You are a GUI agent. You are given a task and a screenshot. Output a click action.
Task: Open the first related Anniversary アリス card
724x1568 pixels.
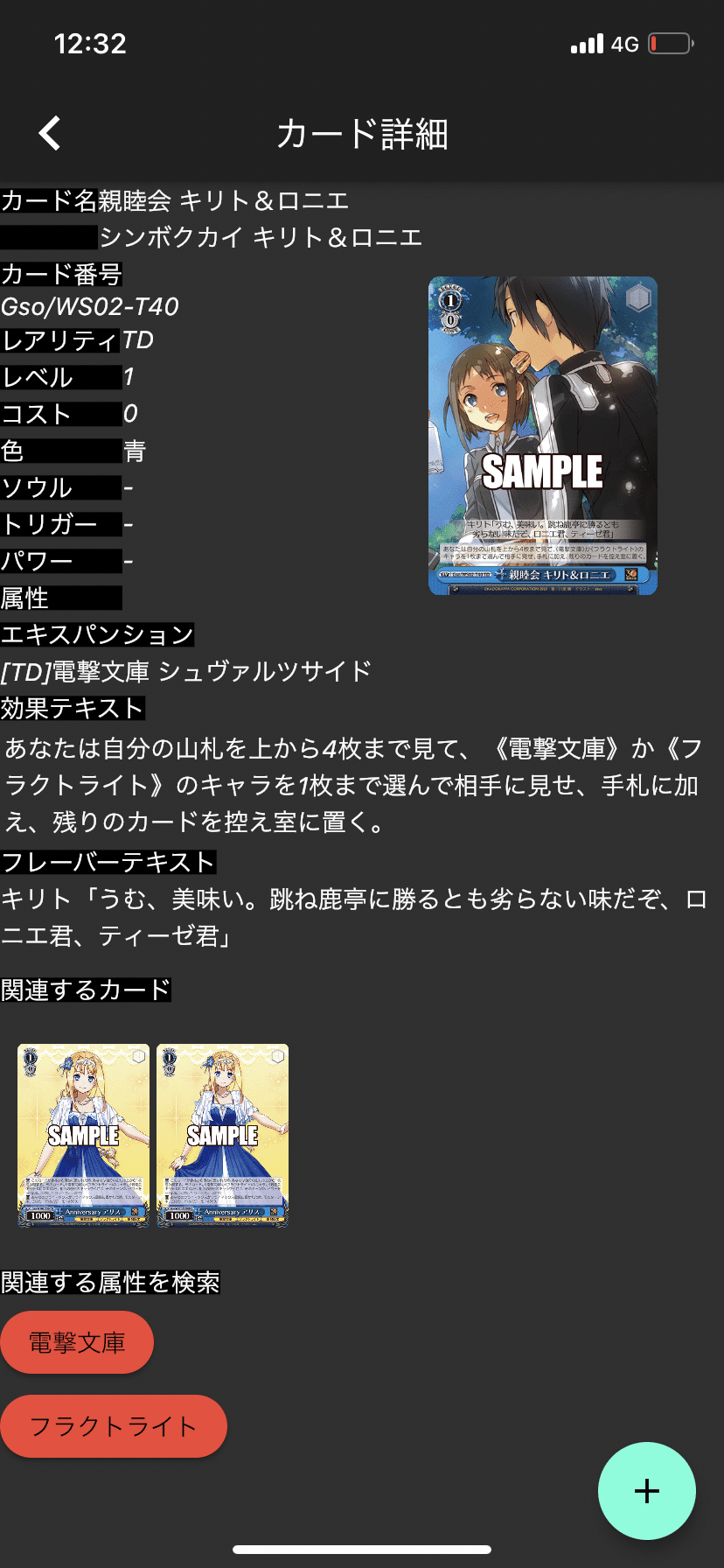click(x=84, y=1136)
